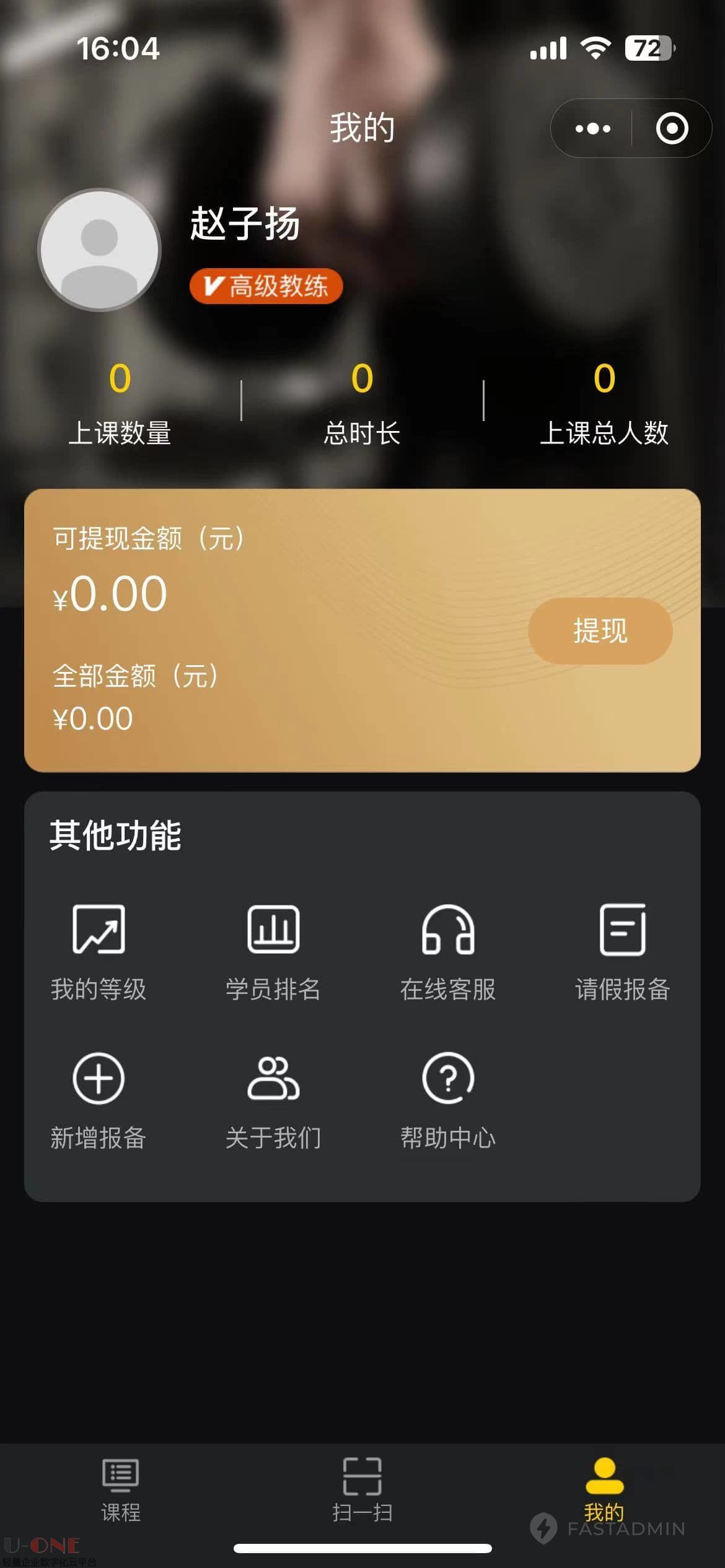Tap the 提现 withdraw button

click(x=600, y=631)
